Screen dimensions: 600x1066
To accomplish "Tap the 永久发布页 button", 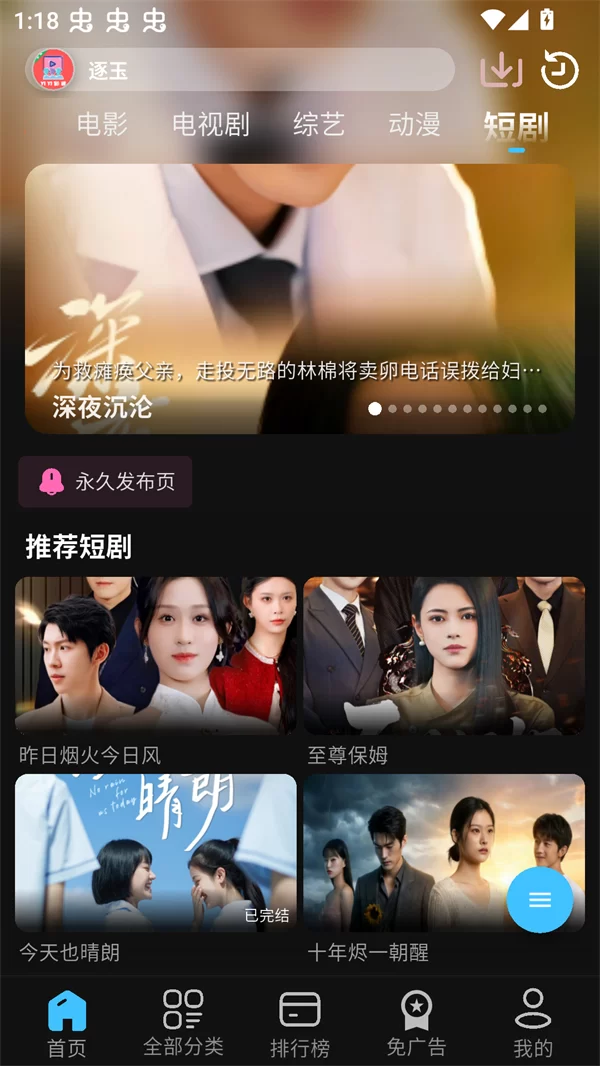I will [105, 482].
